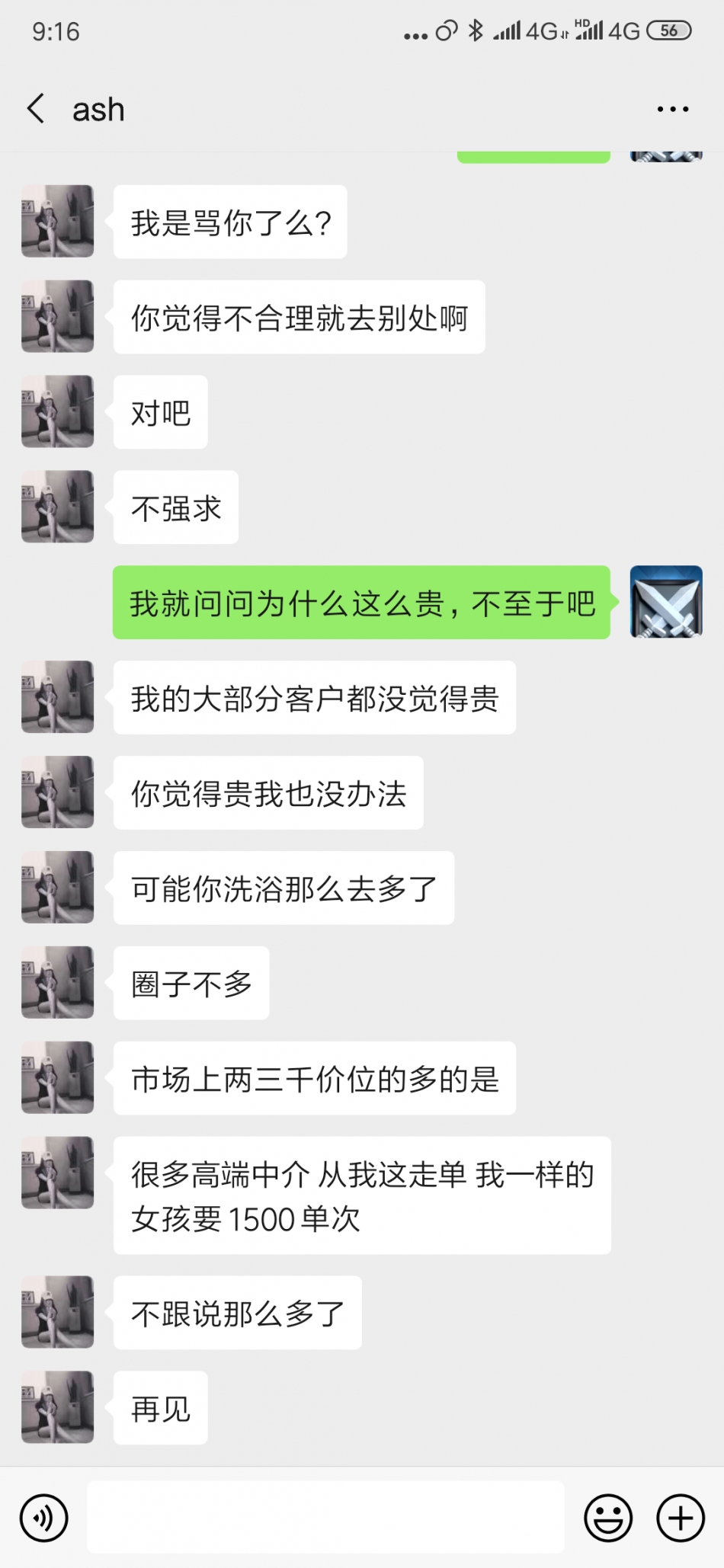Open my crossed-swords avatar profile
The image size is (724, 1568).
pyautogui.click(x=665, y=602)
